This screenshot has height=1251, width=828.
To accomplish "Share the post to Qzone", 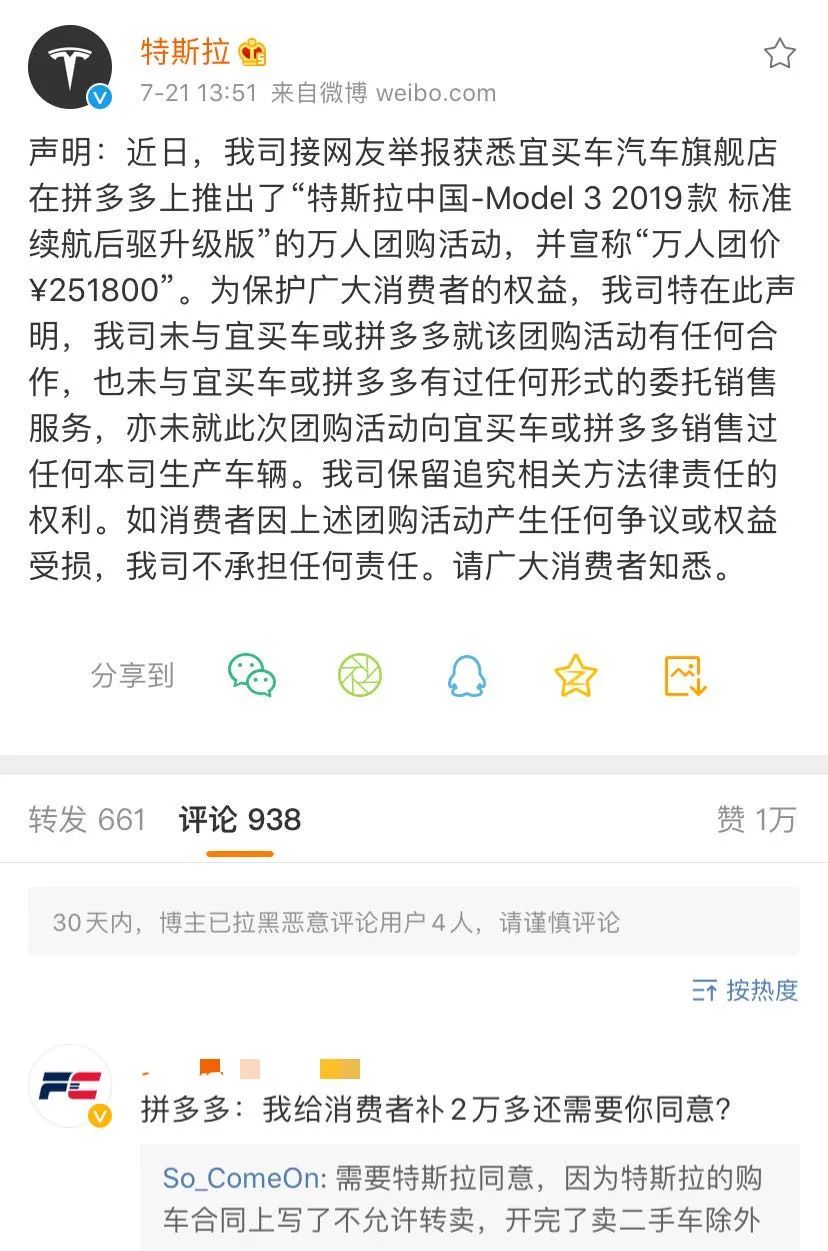I will pos(576,676).
